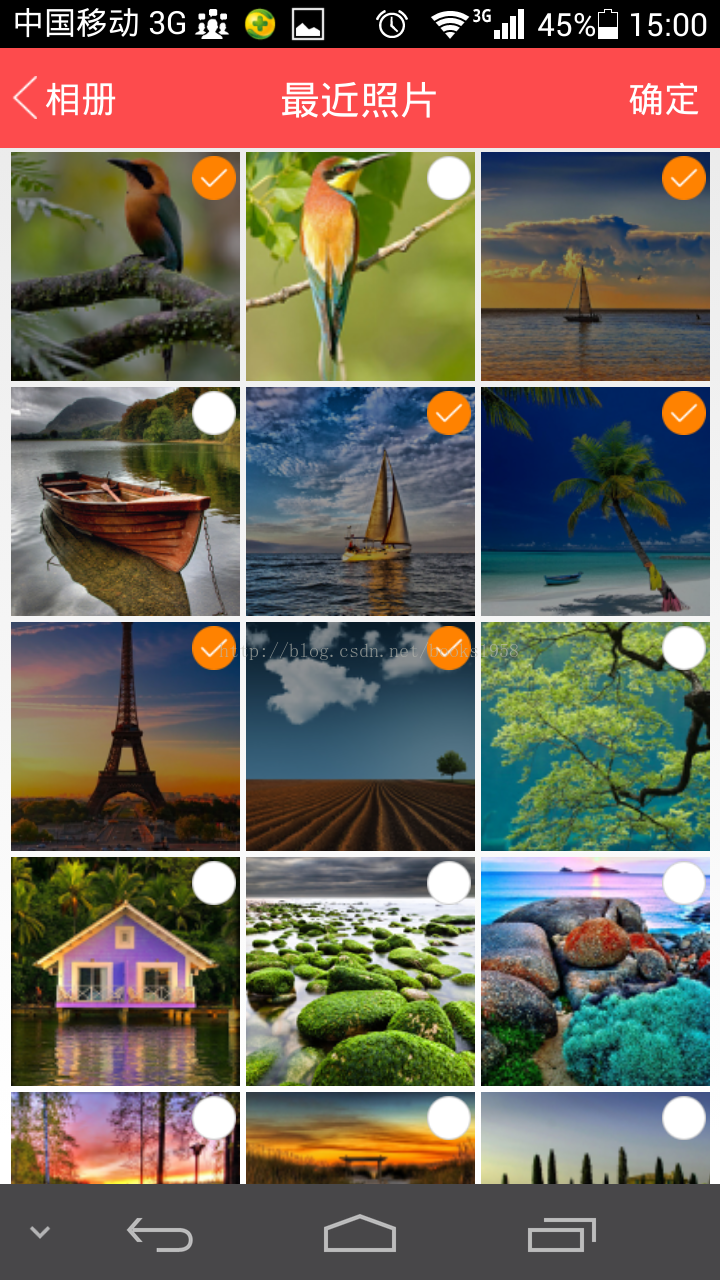The height and width of the screenshot is (1280, 720).
Task: Deselect the Eiffel Tower photo
Action: 213,648
